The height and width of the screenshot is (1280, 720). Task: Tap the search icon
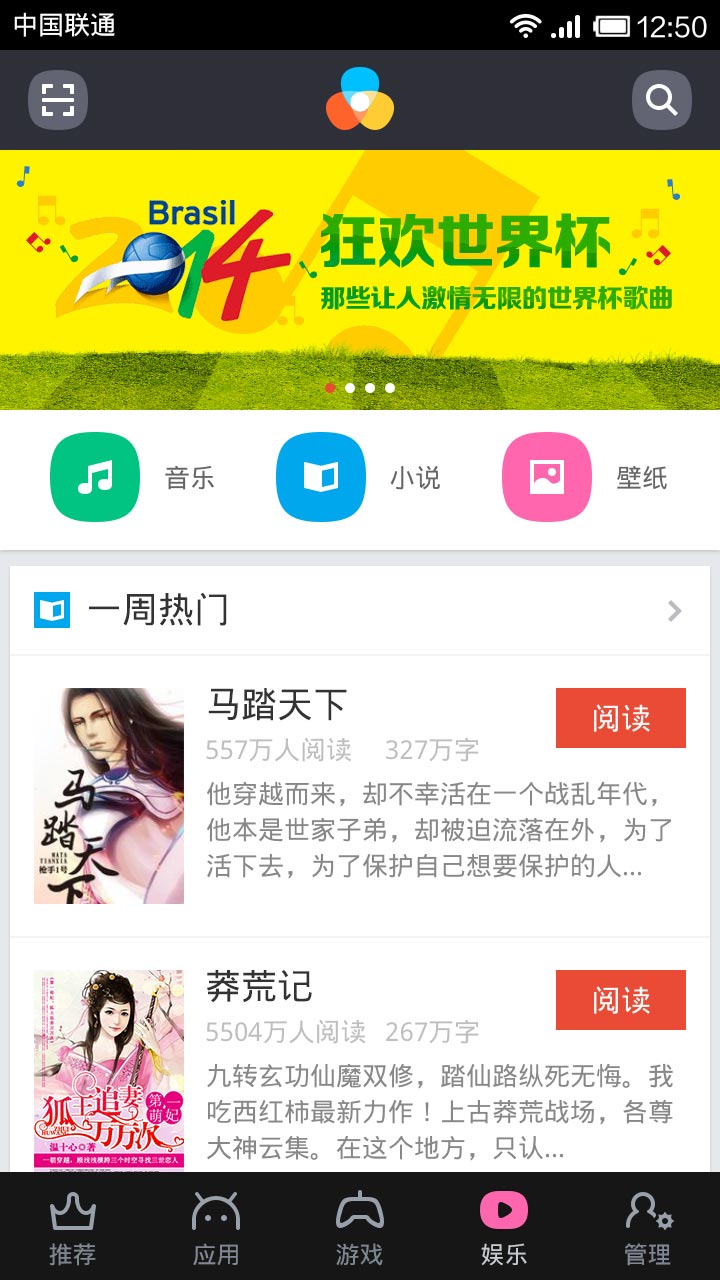[661, 100]
